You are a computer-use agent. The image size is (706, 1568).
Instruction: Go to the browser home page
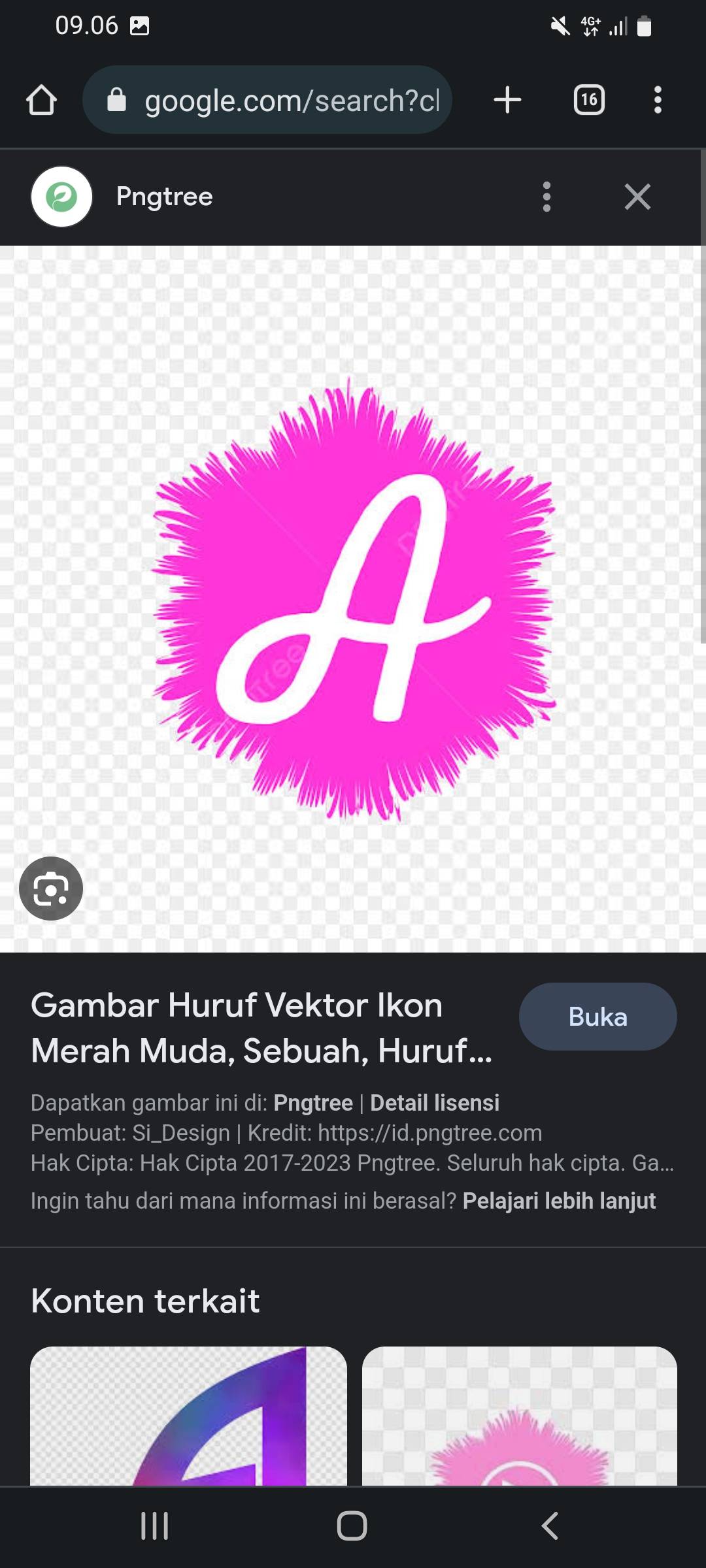click(41, 100)
